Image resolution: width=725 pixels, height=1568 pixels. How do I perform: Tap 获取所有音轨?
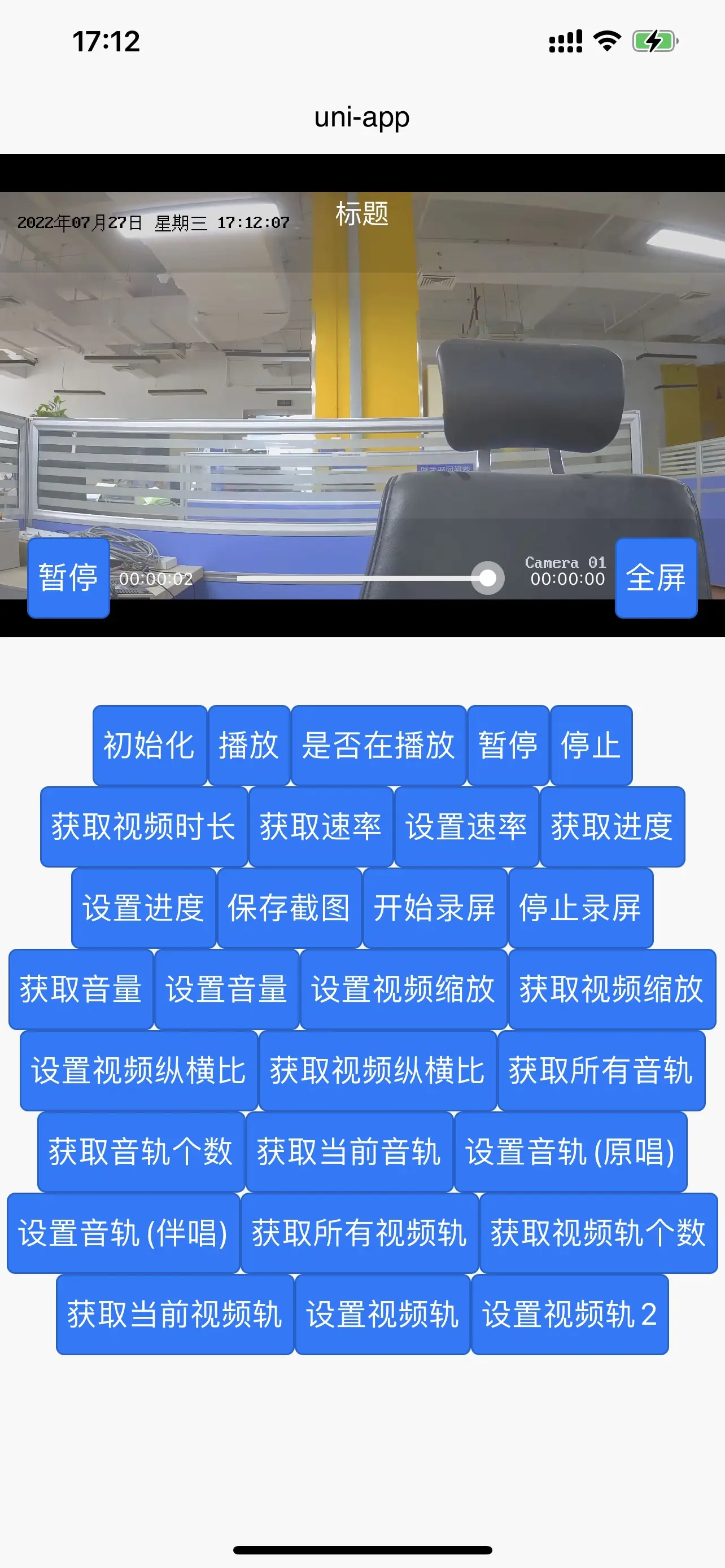pyautogui.click(x=601, y=1070)
